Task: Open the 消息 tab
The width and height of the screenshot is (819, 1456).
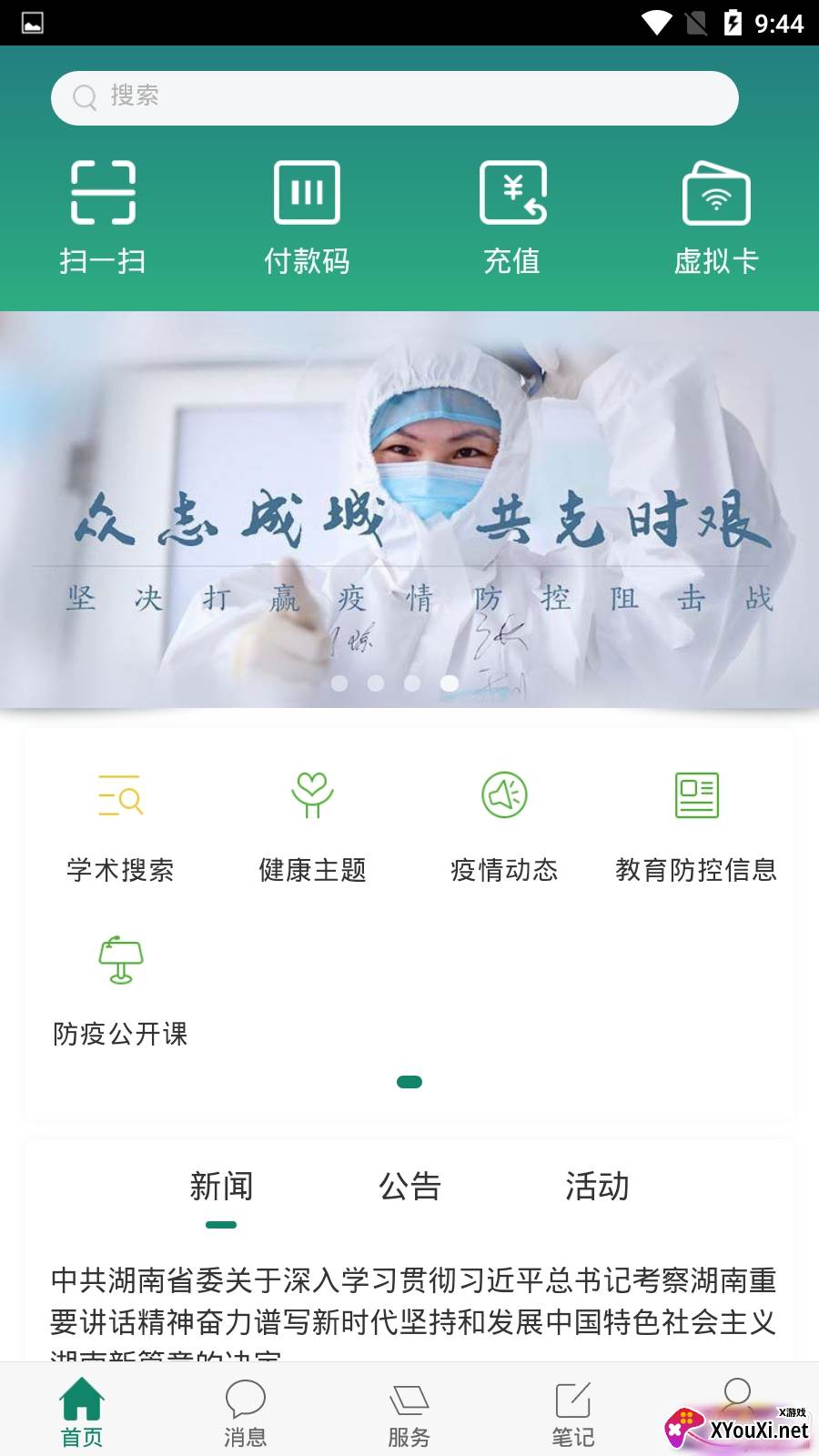Action: [246, 1410]
